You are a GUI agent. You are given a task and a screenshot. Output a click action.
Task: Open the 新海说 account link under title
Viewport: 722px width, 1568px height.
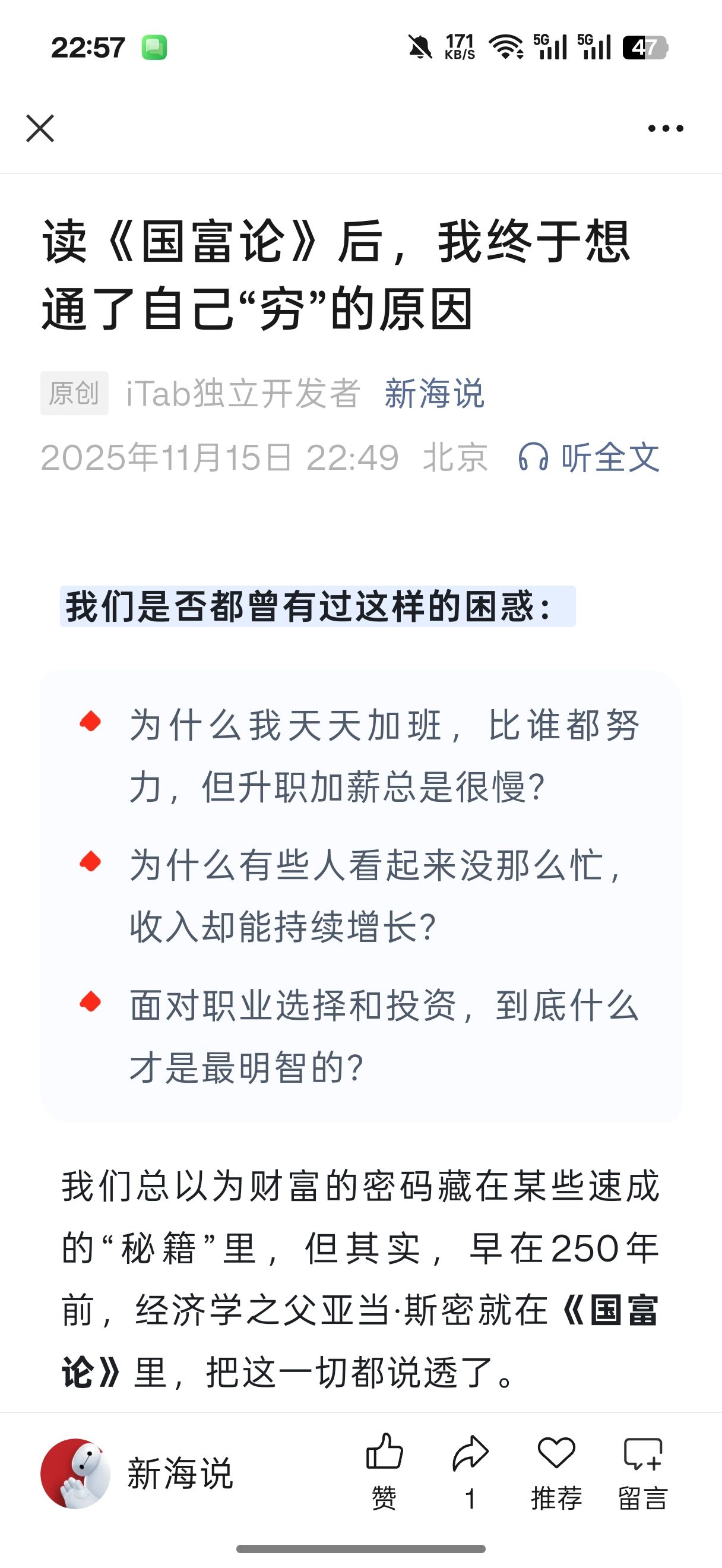[433, 393]
